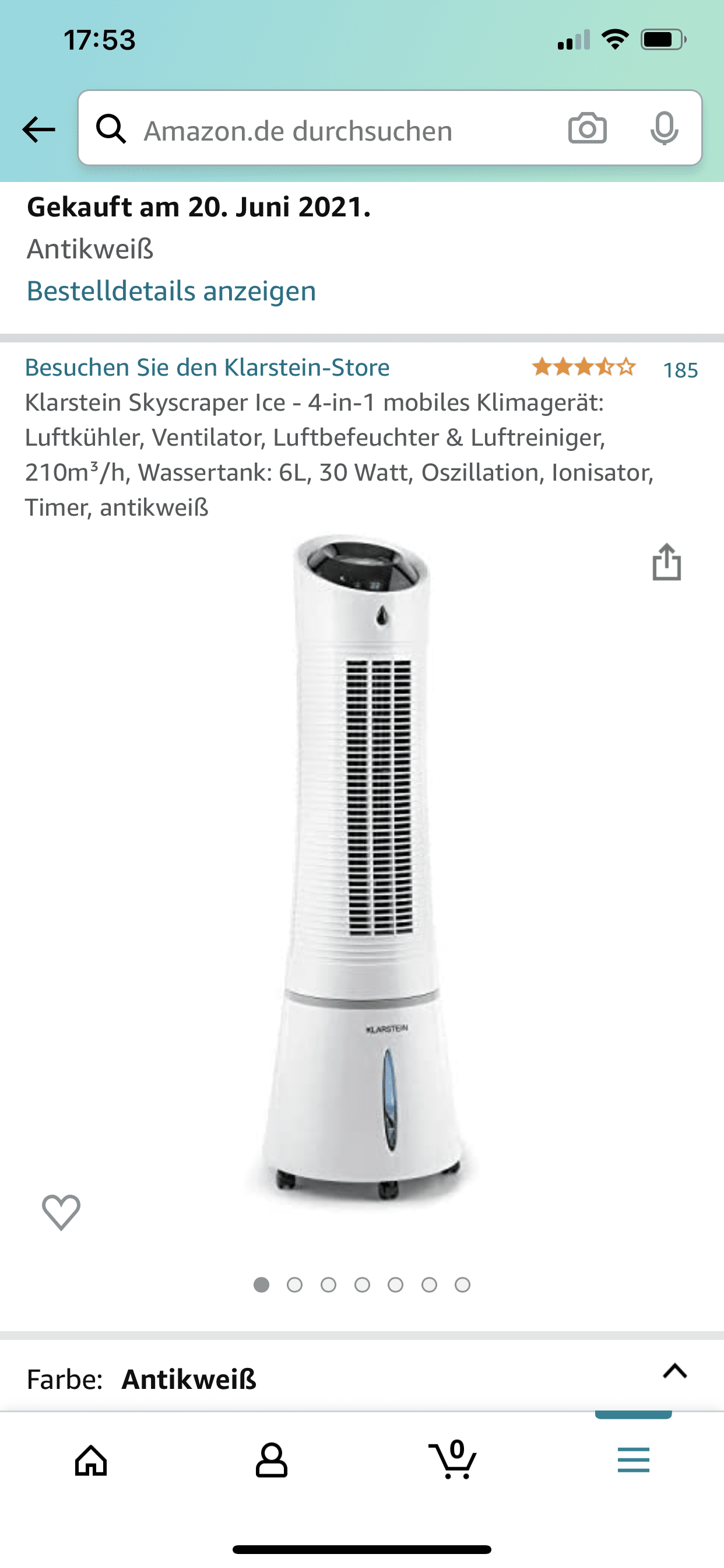Open camera search icon
724x1568 pixels.
point(587,128)
